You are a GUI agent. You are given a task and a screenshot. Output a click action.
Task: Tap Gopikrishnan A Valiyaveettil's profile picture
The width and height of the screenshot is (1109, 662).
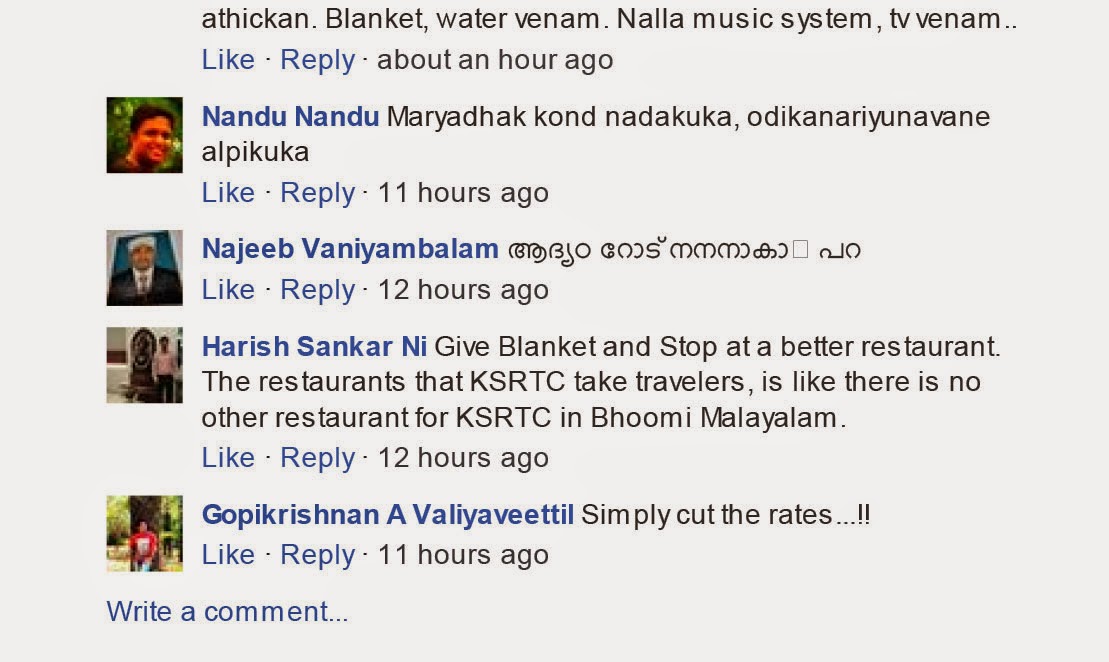(144, 533)
